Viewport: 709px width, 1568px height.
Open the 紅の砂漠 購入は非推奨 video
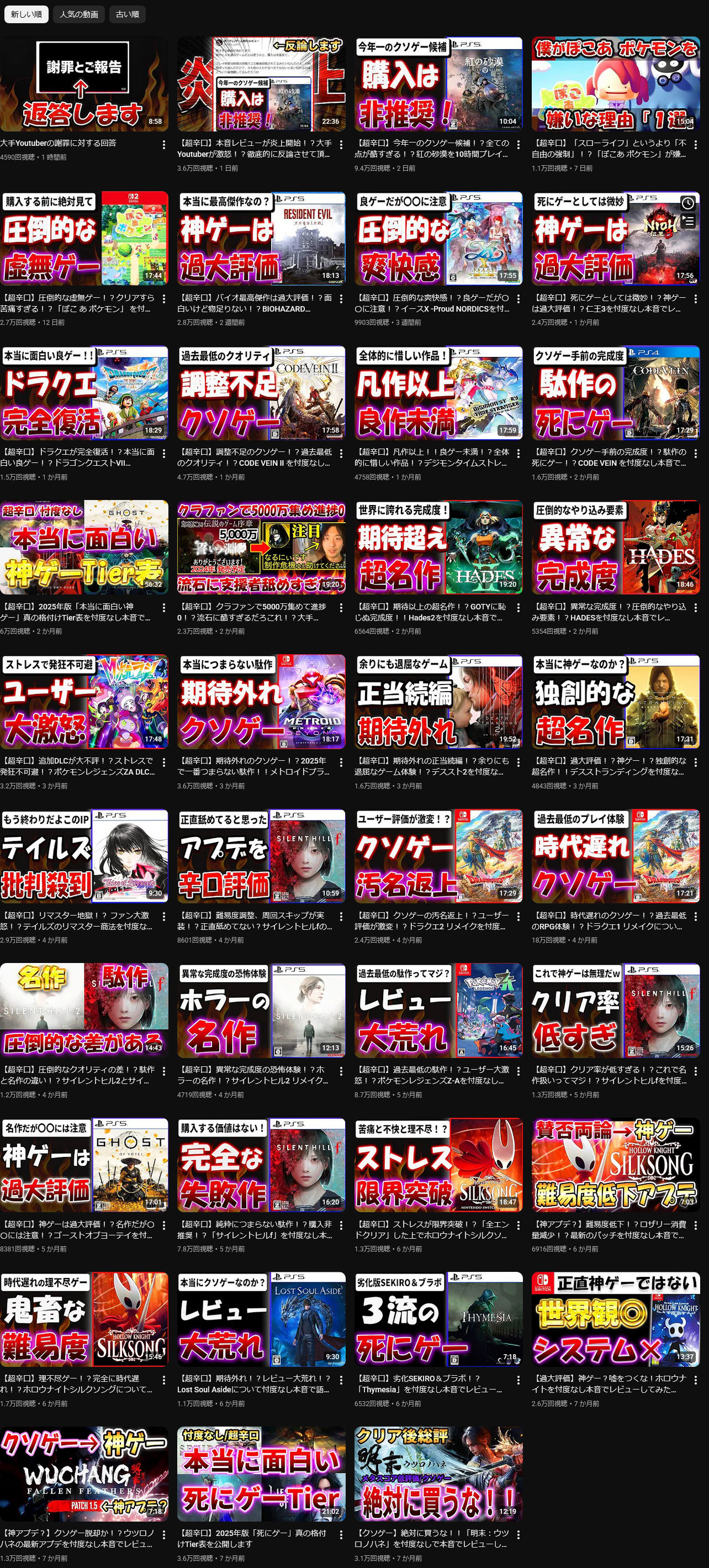pyautogui.click(x=438, y=84)
